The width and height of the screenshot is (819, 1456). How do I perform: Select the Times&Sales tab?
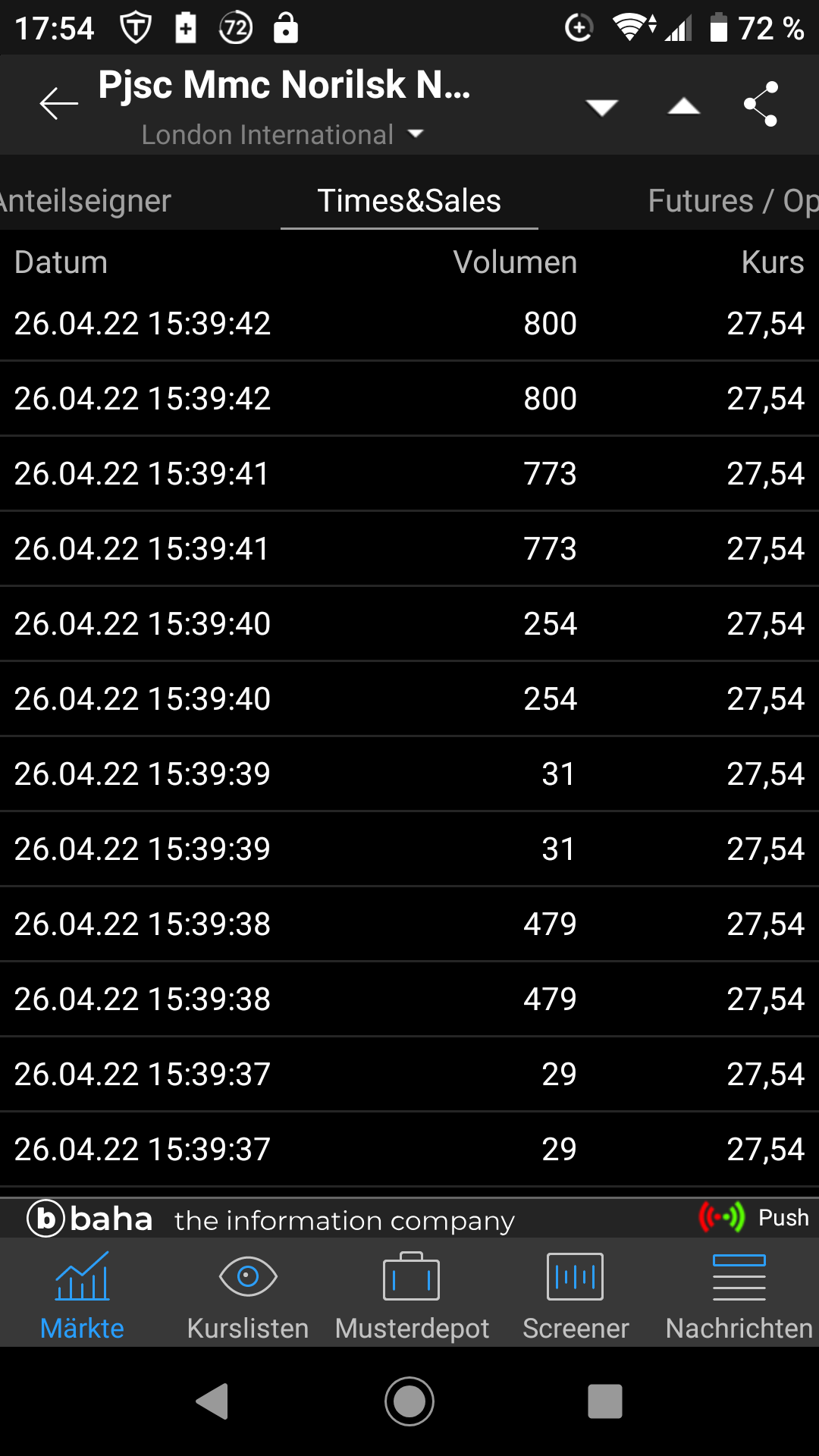409,201
